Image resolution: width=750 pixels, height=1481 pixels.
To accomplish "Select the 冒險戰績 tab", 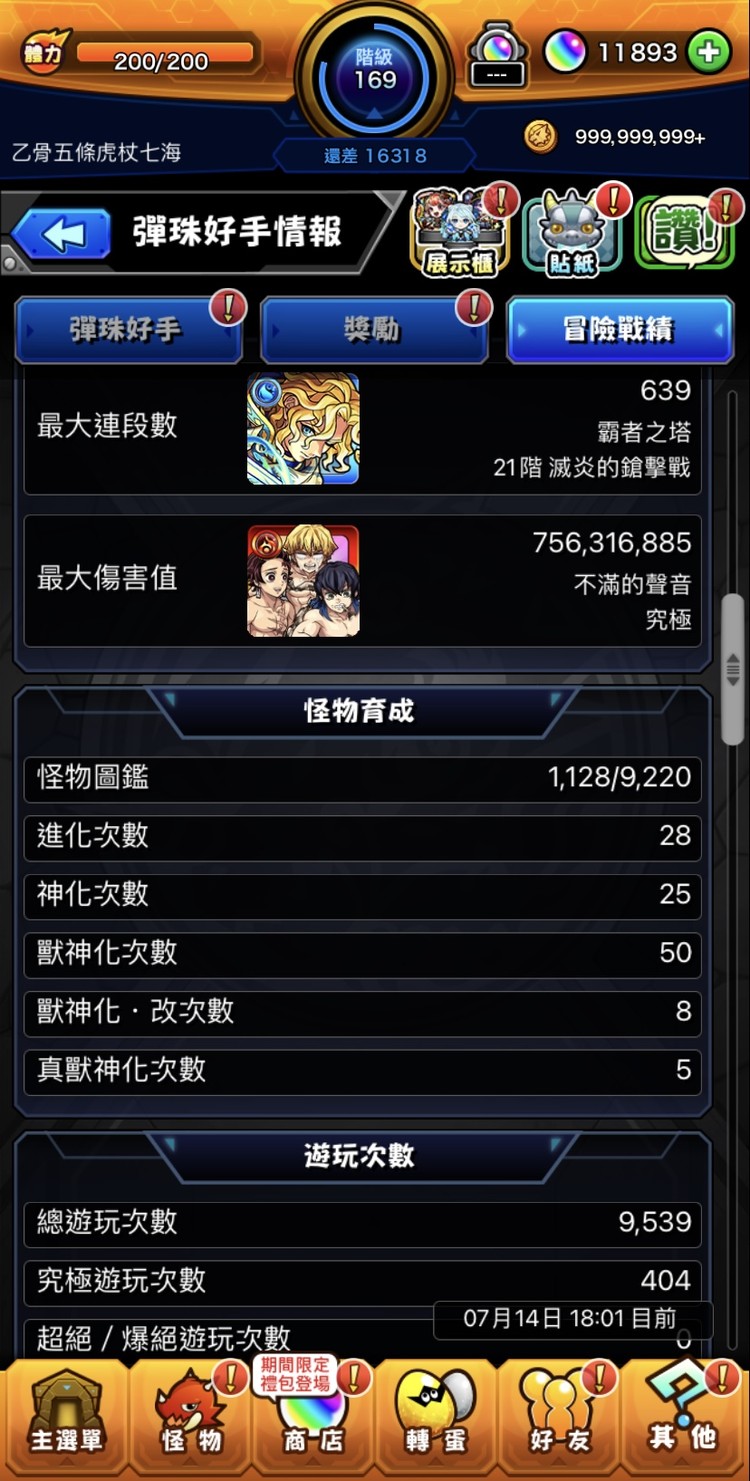I will (620, 329).
